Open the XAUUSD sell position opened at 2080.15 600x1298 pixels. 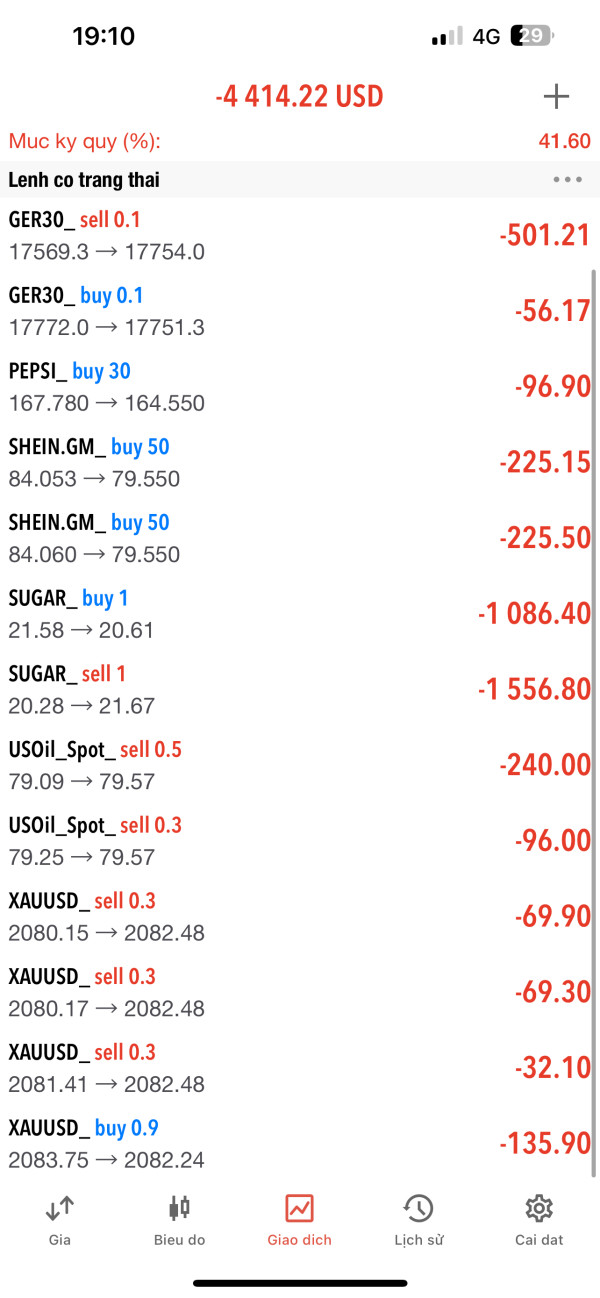[298, 917]
